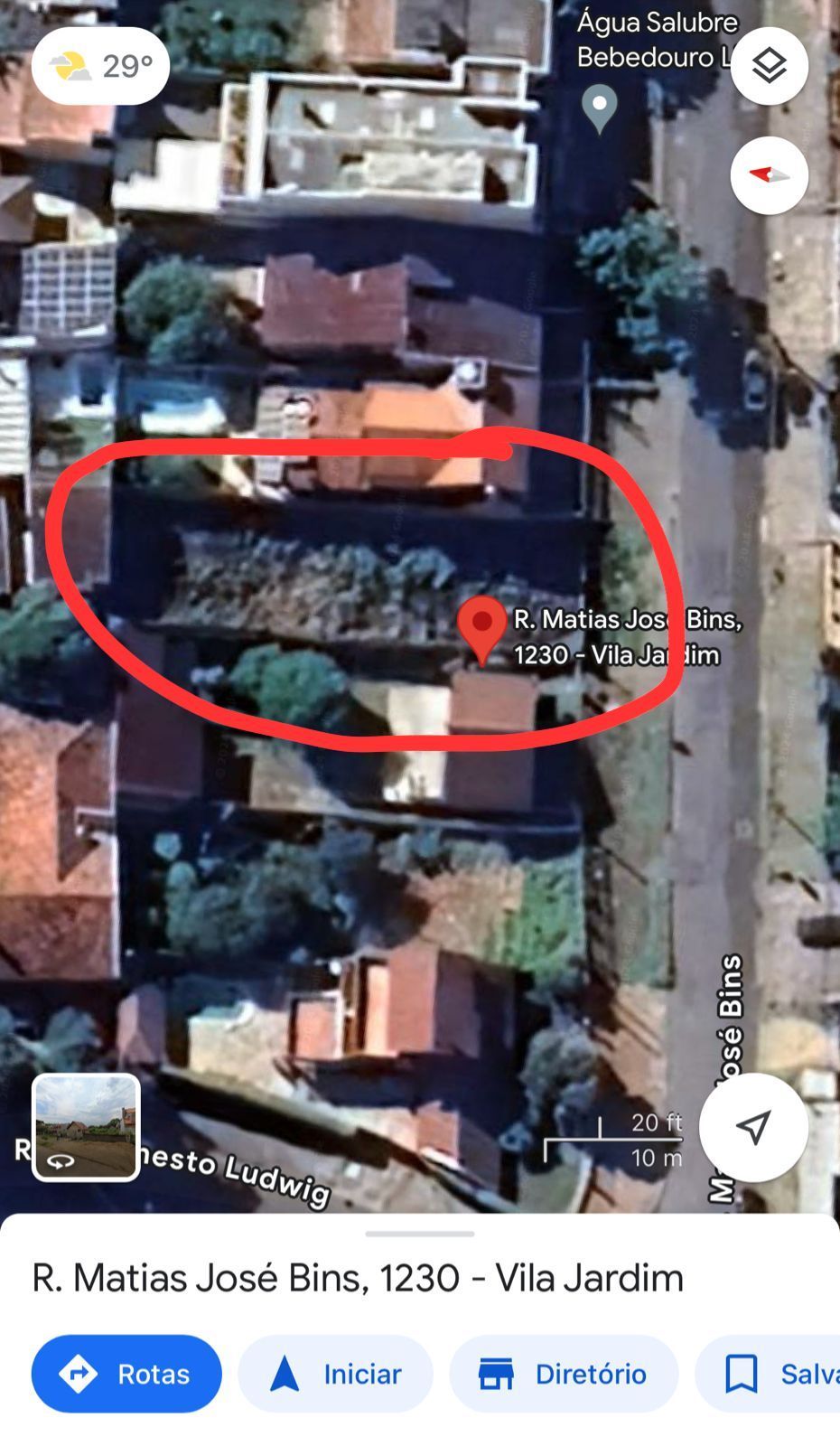Tap the bookmark icon in the Salvar button
Viewport: 840px width, 1446px height.
tap(742, 1374)
